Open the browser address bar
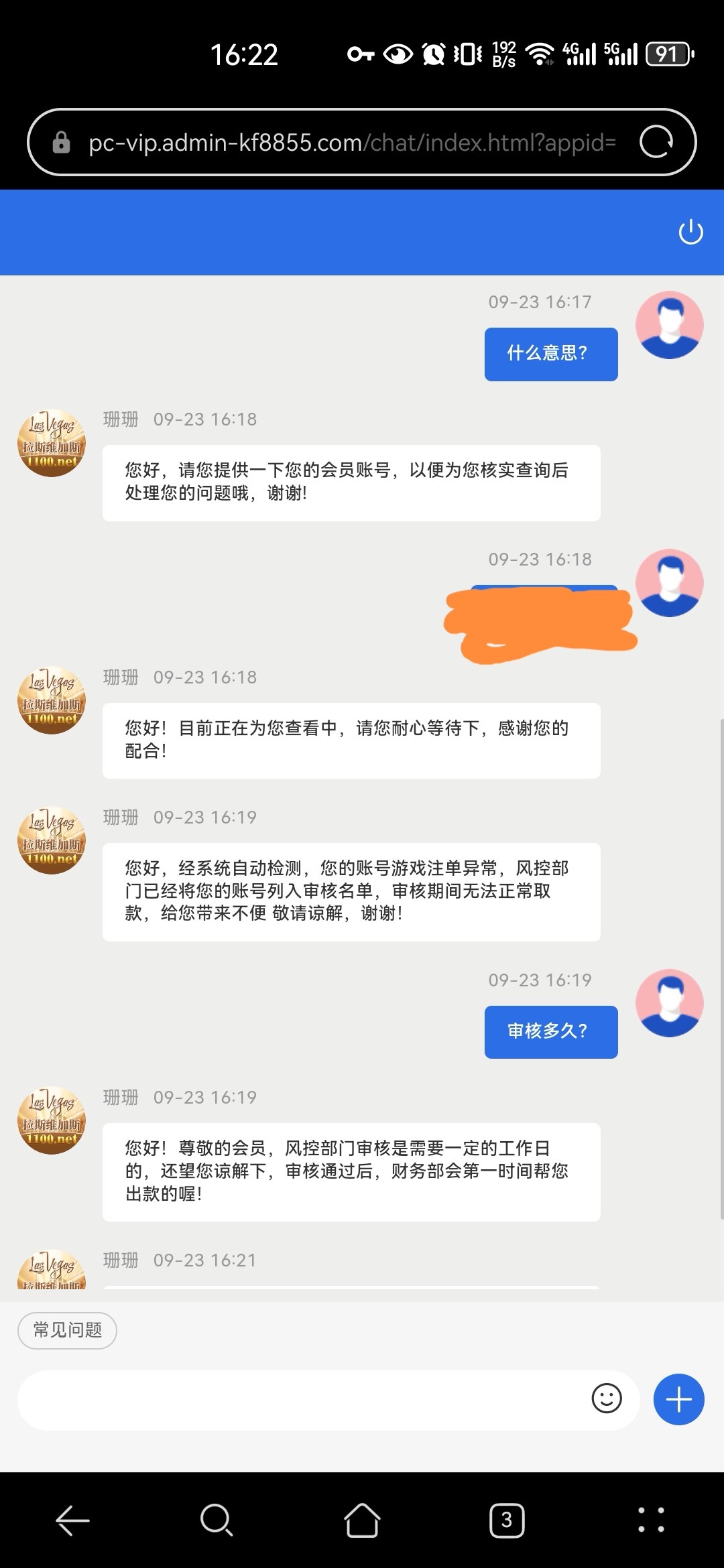 (352, 143)
